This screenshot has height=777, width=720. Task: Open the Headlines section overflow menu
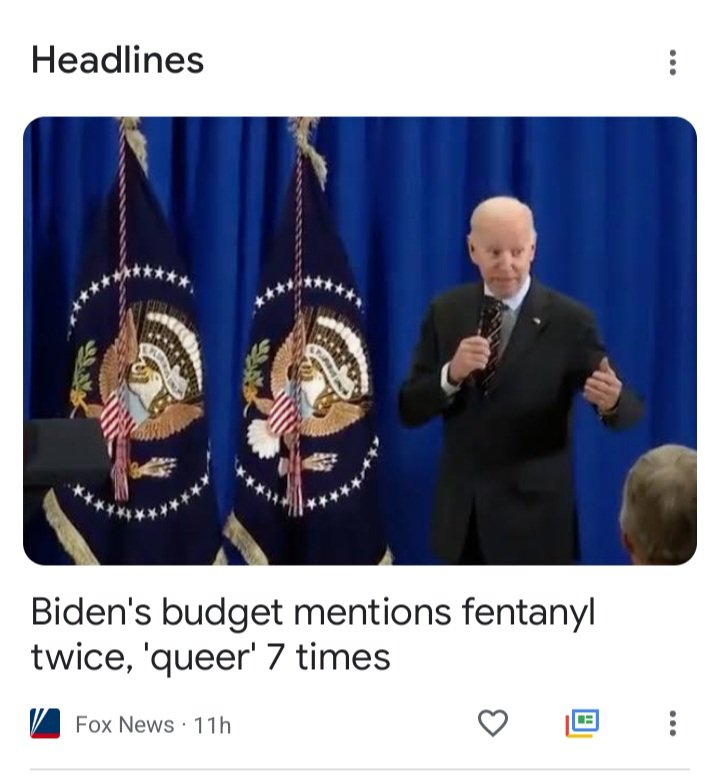click(672, 62)
